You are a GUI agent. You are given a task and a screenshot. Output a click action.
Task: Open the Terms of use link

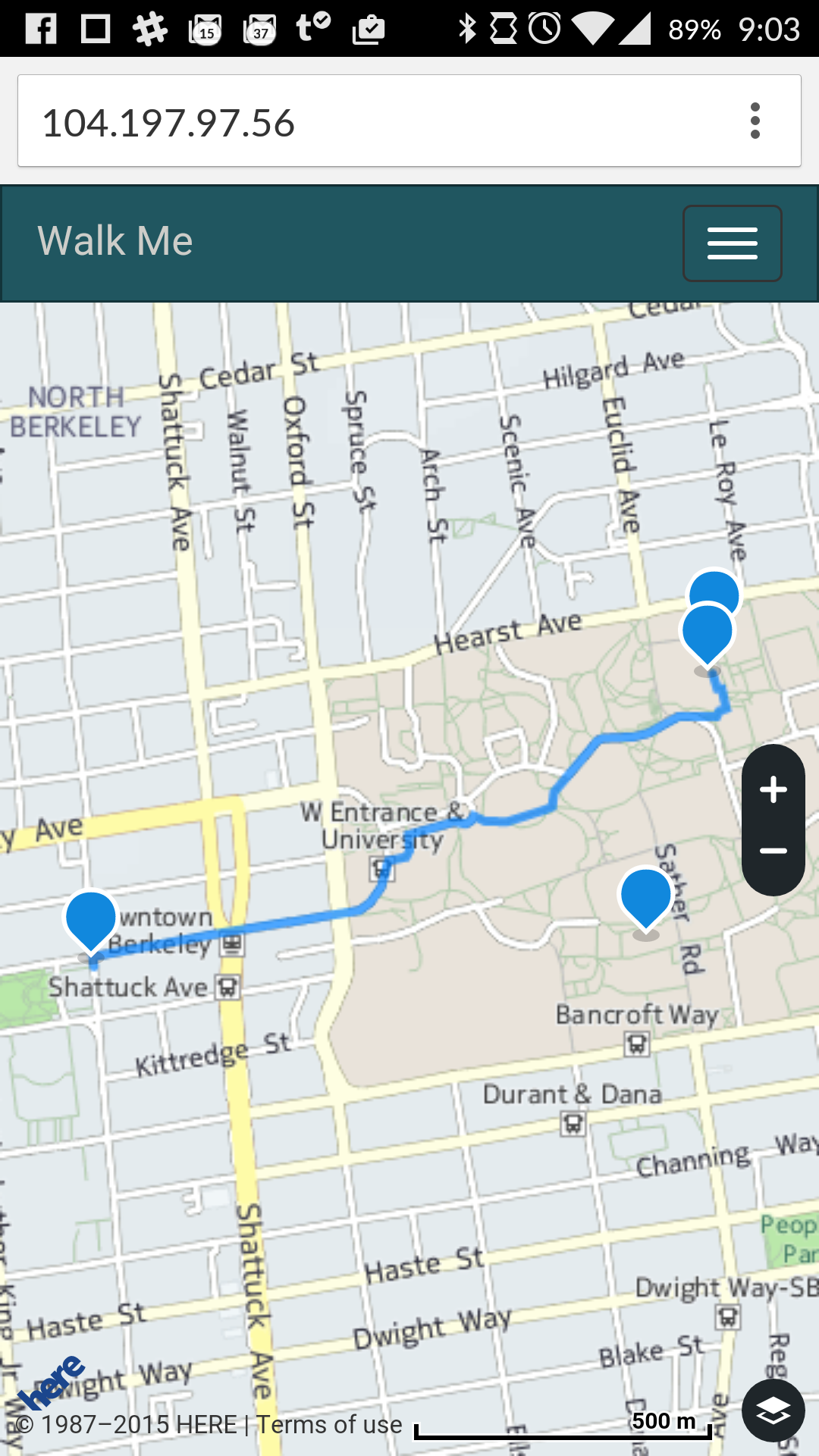coord(329,1425)
